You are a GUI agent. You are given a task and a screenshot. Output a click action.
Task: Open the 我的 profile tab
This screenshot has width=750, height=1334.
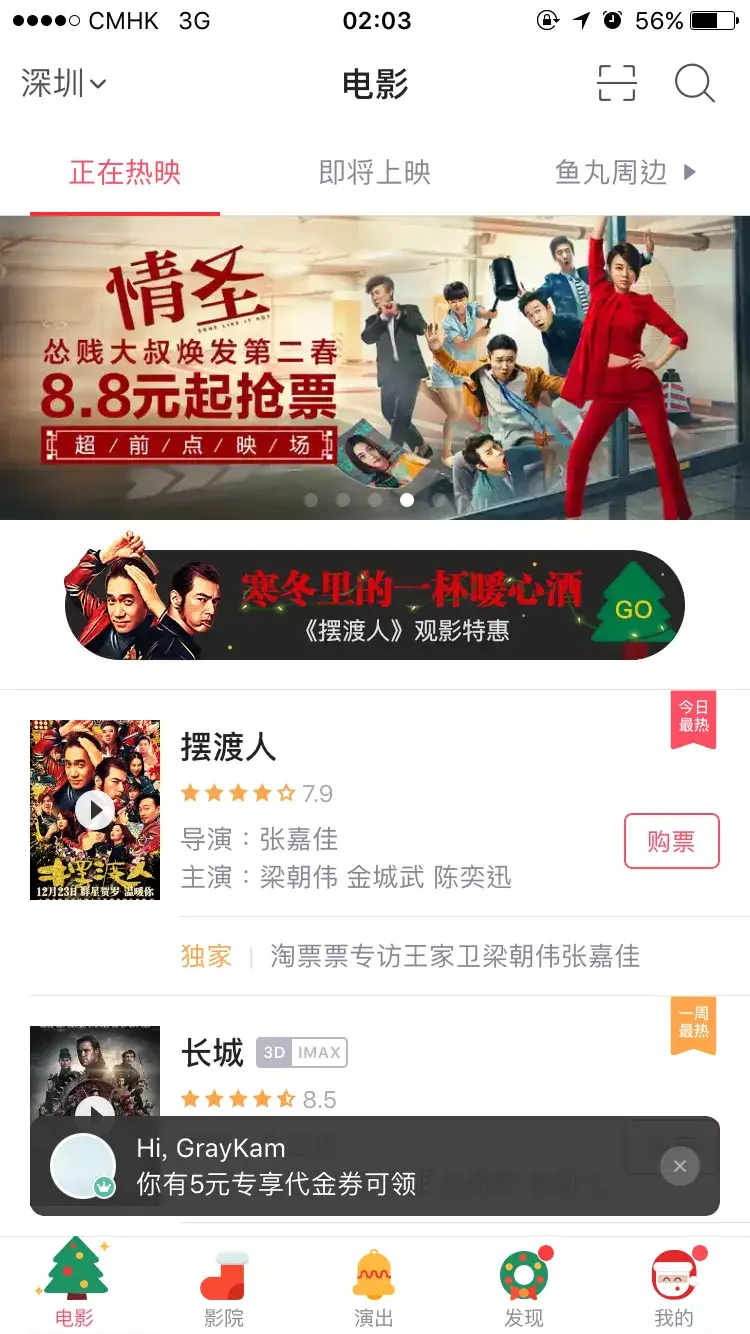pos(674,1288)
